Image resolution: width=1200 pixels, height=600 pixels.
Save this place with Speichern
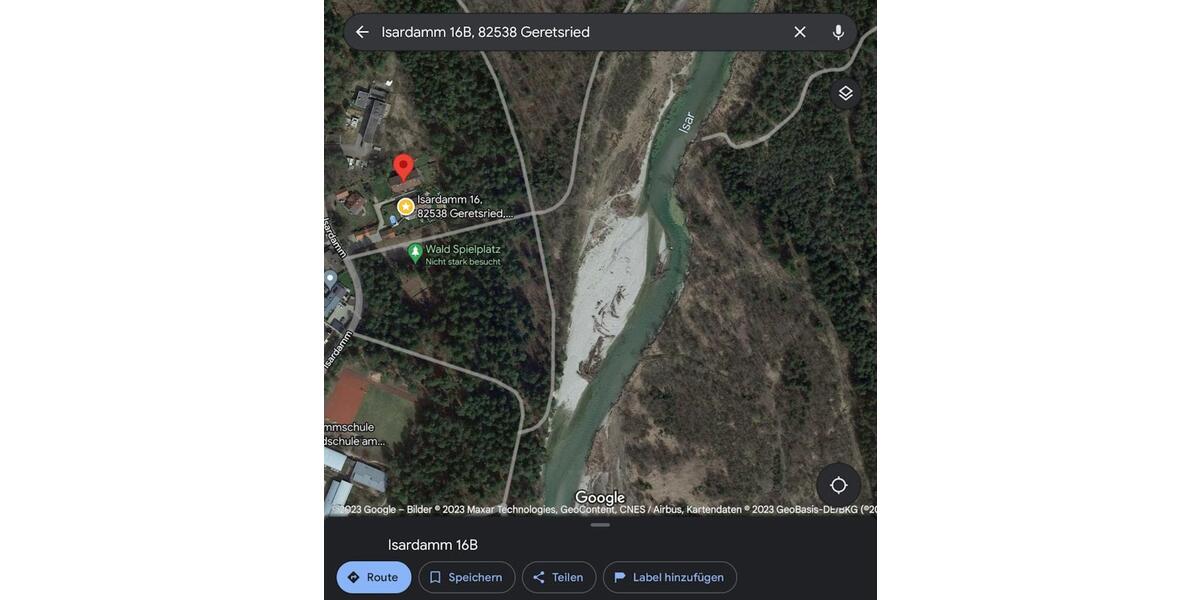(466, 577)
